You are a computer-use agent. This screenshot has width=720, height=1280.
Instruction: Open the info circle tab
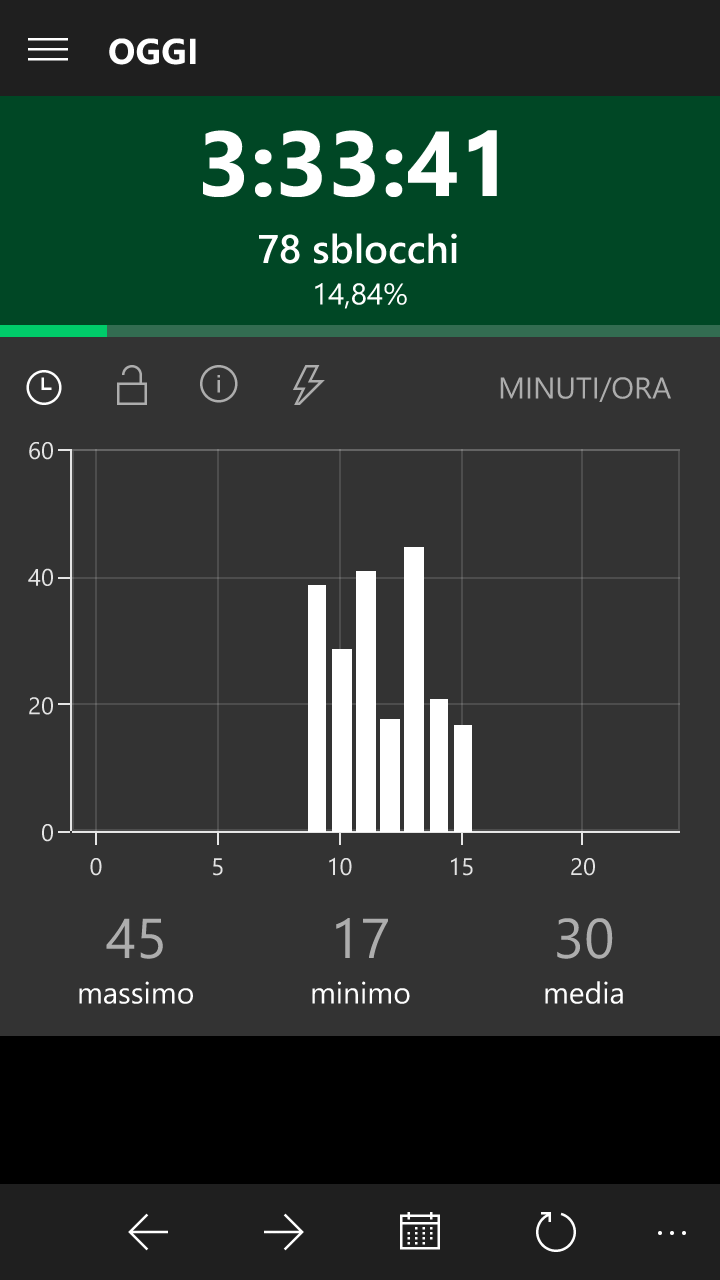[218, 384]
